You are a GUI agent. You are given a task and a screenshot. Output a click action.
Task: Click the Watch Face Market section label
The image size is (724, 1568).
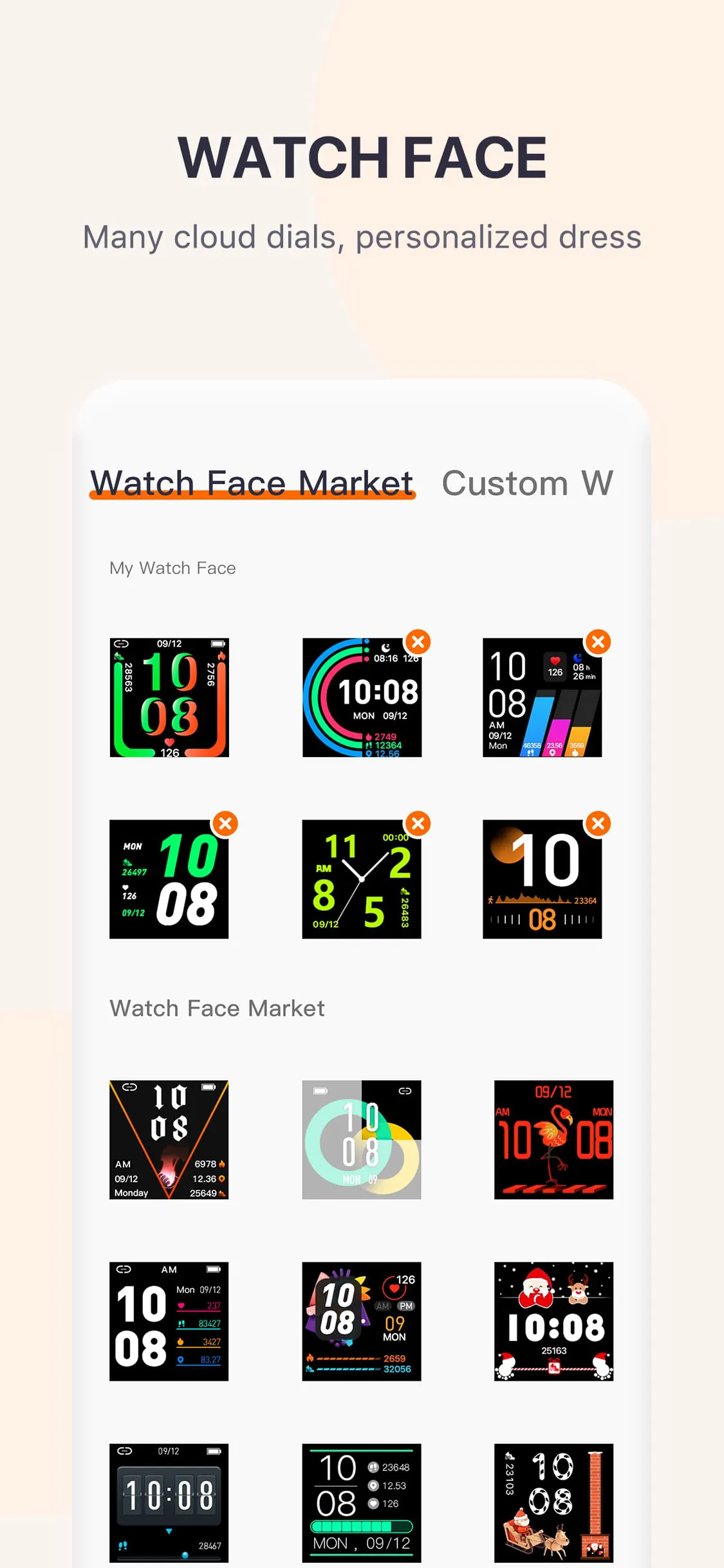(217, 1008)
